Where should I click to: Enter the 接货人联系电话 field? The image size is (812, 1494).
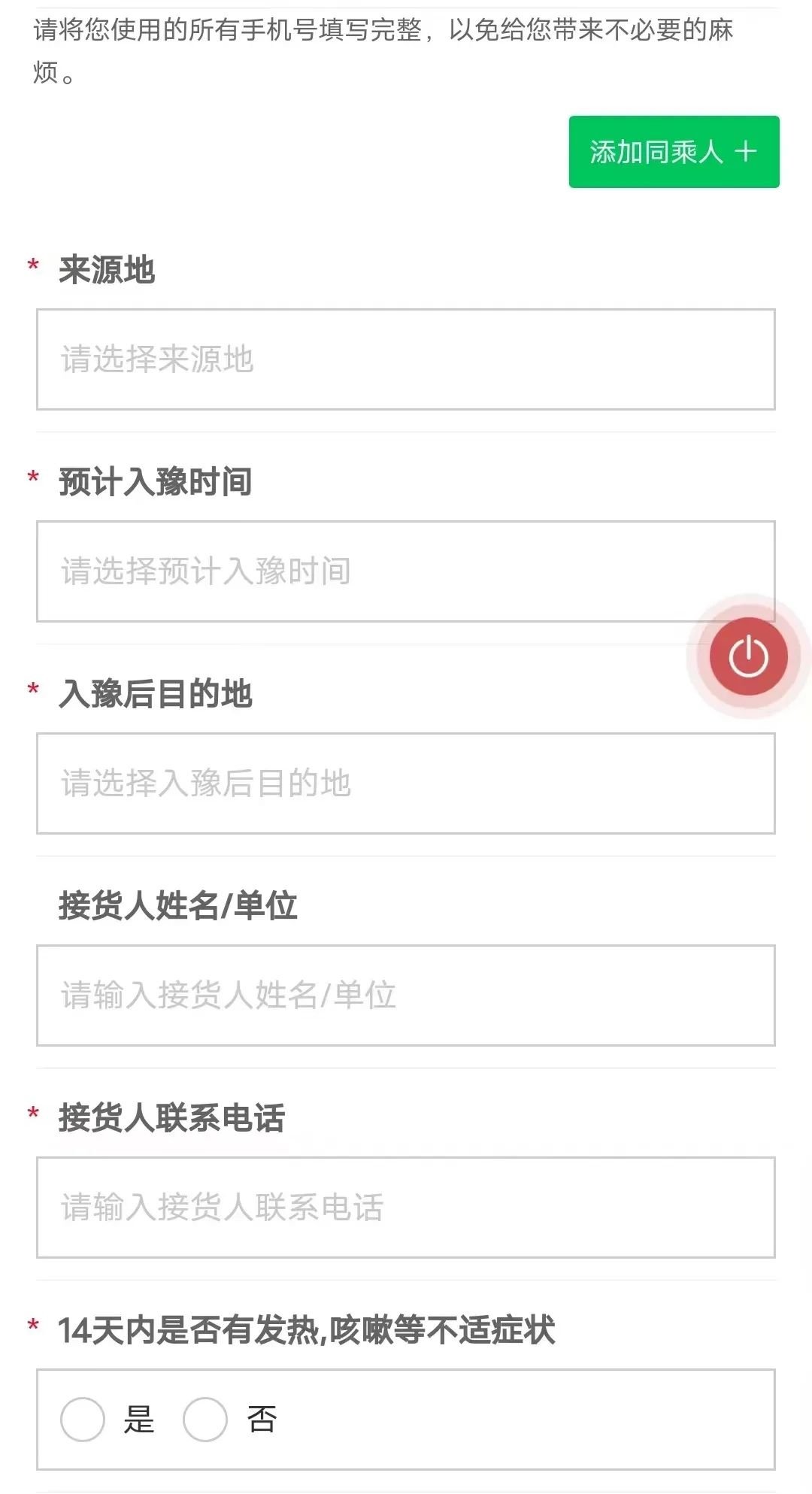pos(405,1208)
